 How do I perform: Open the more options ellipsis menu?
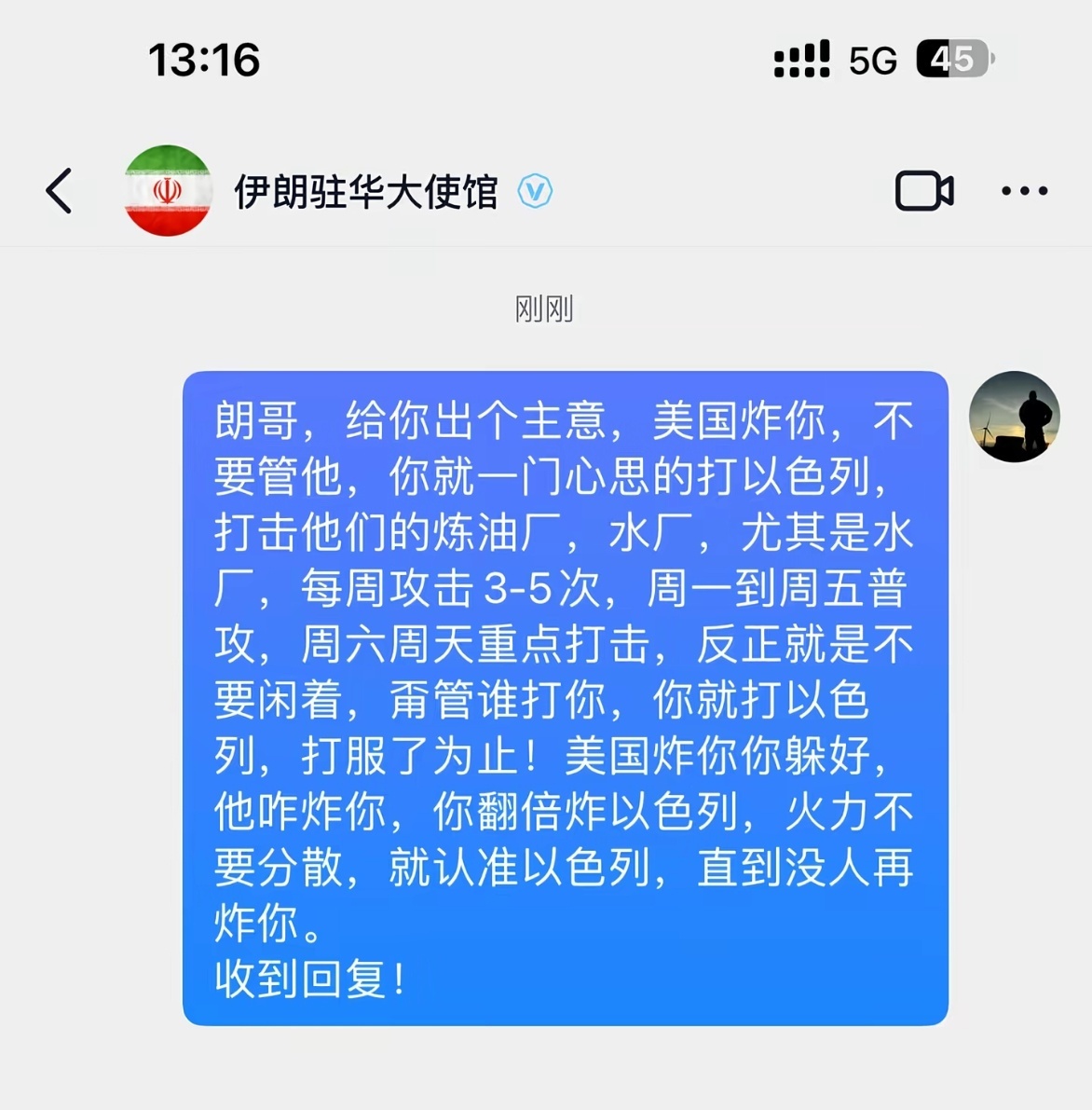pos(1025,190)
